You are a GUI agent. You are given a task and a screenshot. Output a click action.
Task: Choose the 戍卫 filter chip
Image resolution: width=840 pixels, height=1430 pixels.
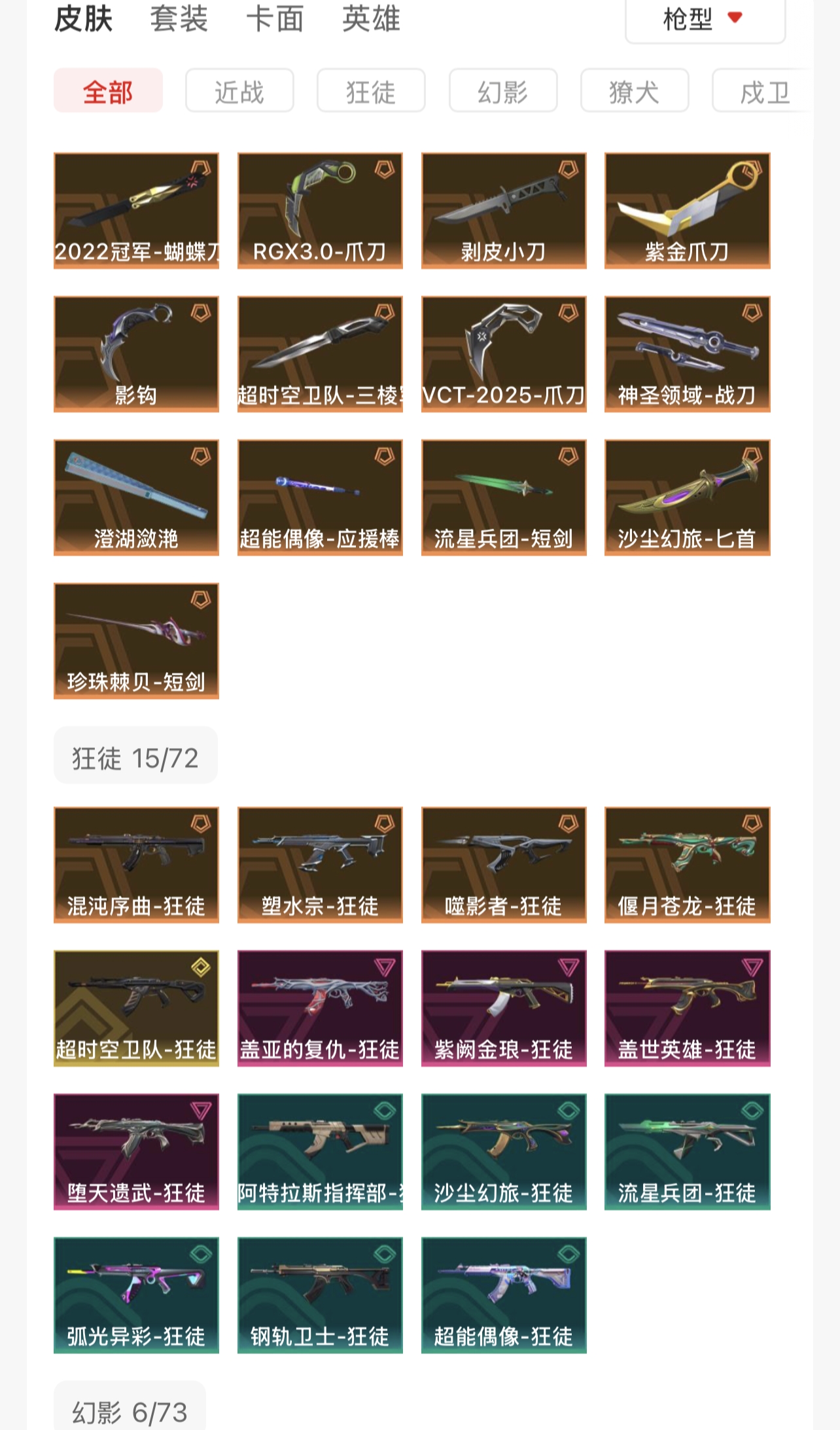[x=763, y=91]
